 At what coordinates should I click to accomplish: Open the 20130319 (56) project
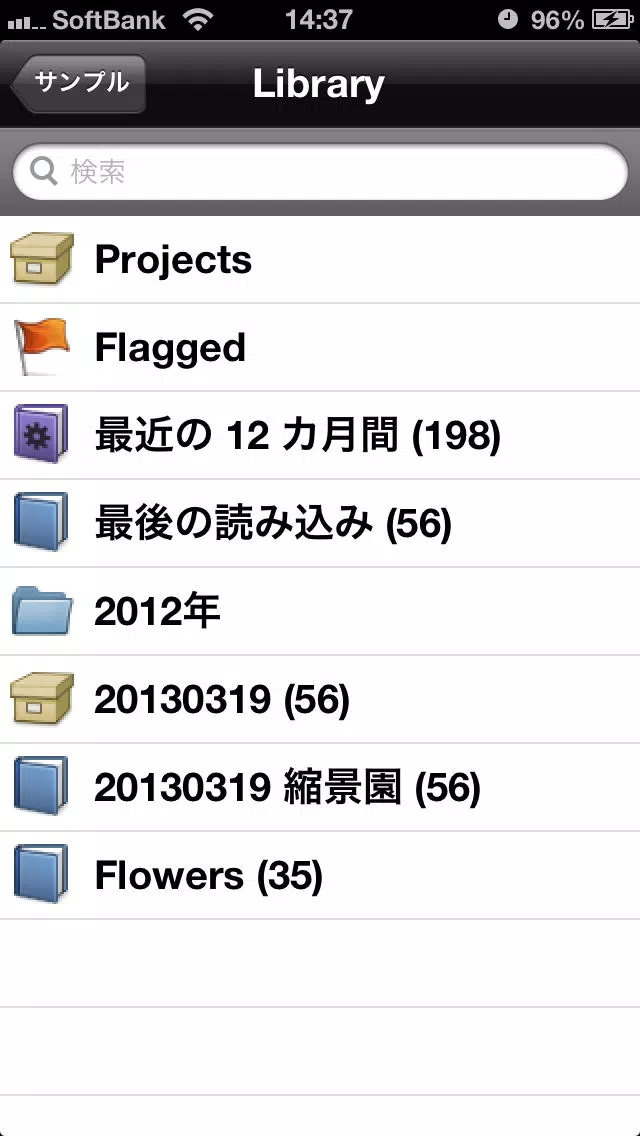coord(320,700)
